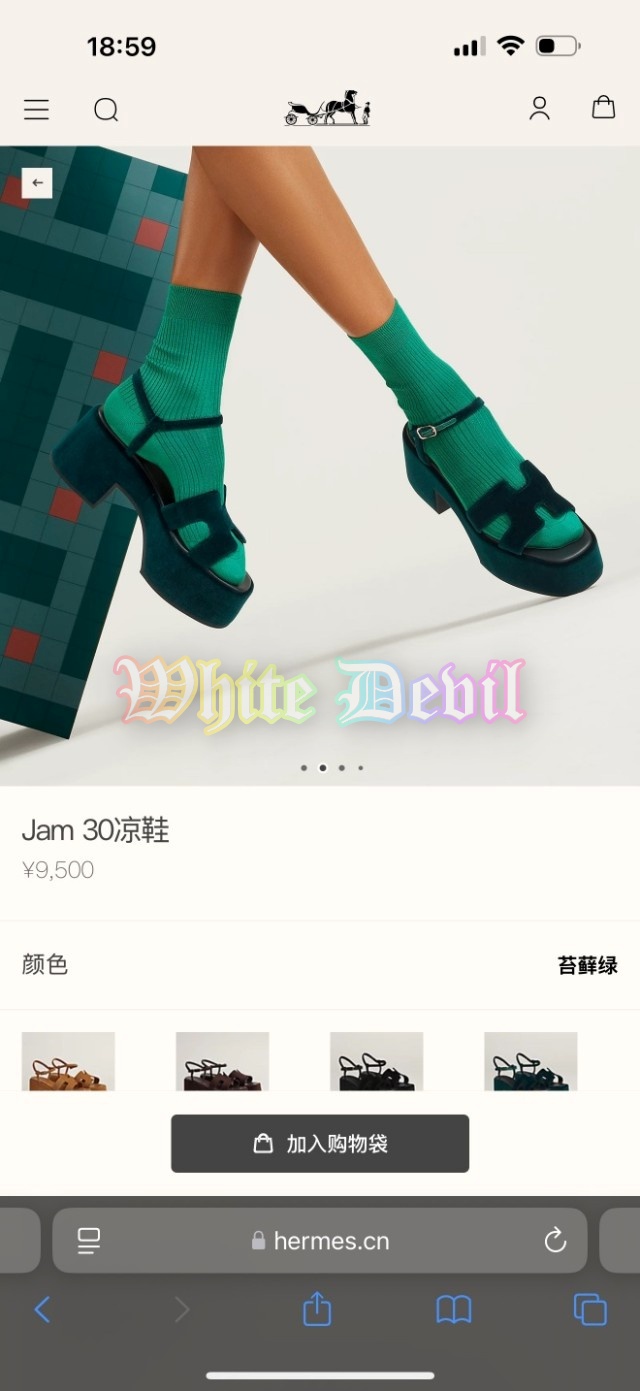
Task: Select the burgundy sandal color
Action: [x=222, y=1061]
